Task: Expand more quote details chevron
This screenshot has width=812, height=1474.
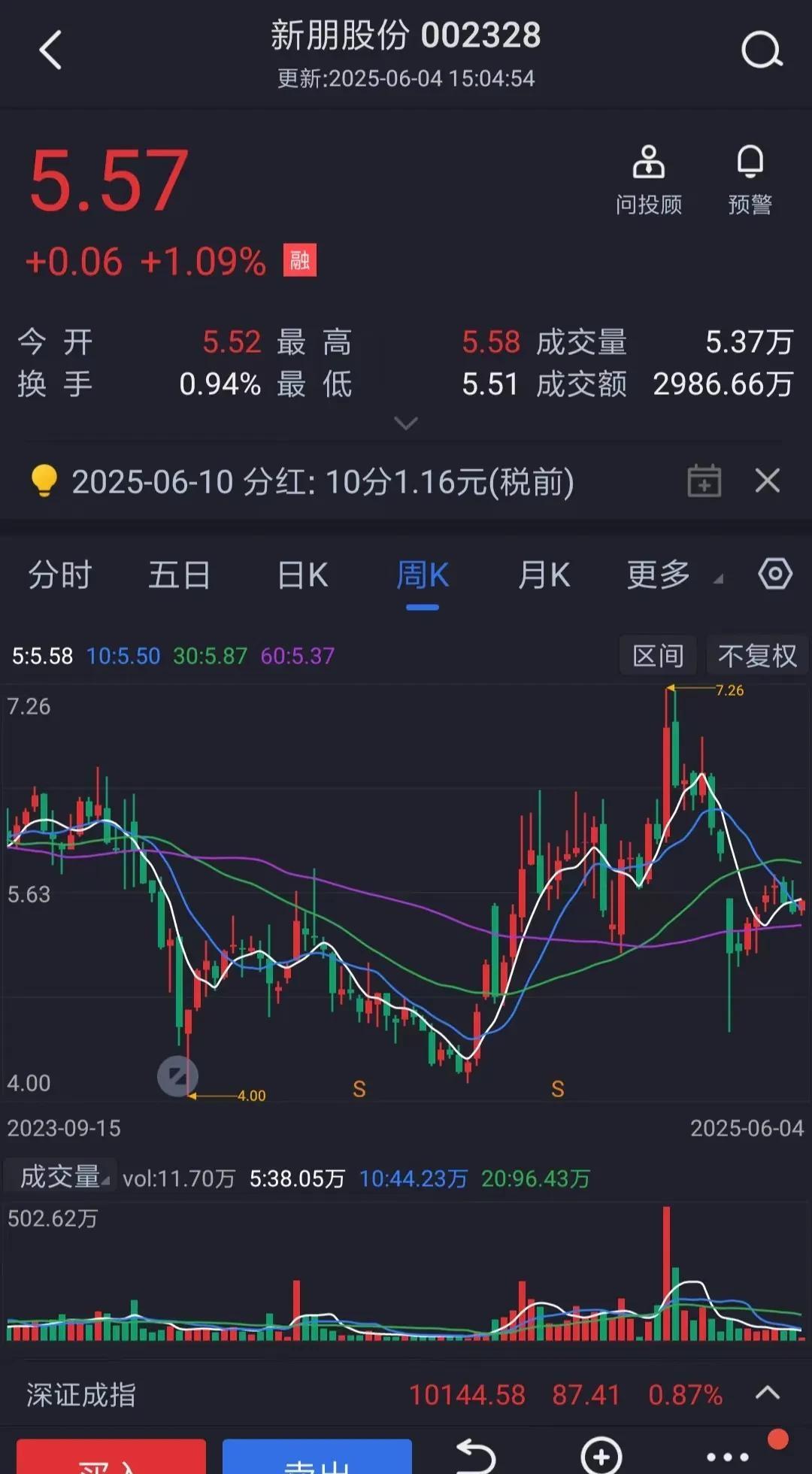Action: [406, 423]
